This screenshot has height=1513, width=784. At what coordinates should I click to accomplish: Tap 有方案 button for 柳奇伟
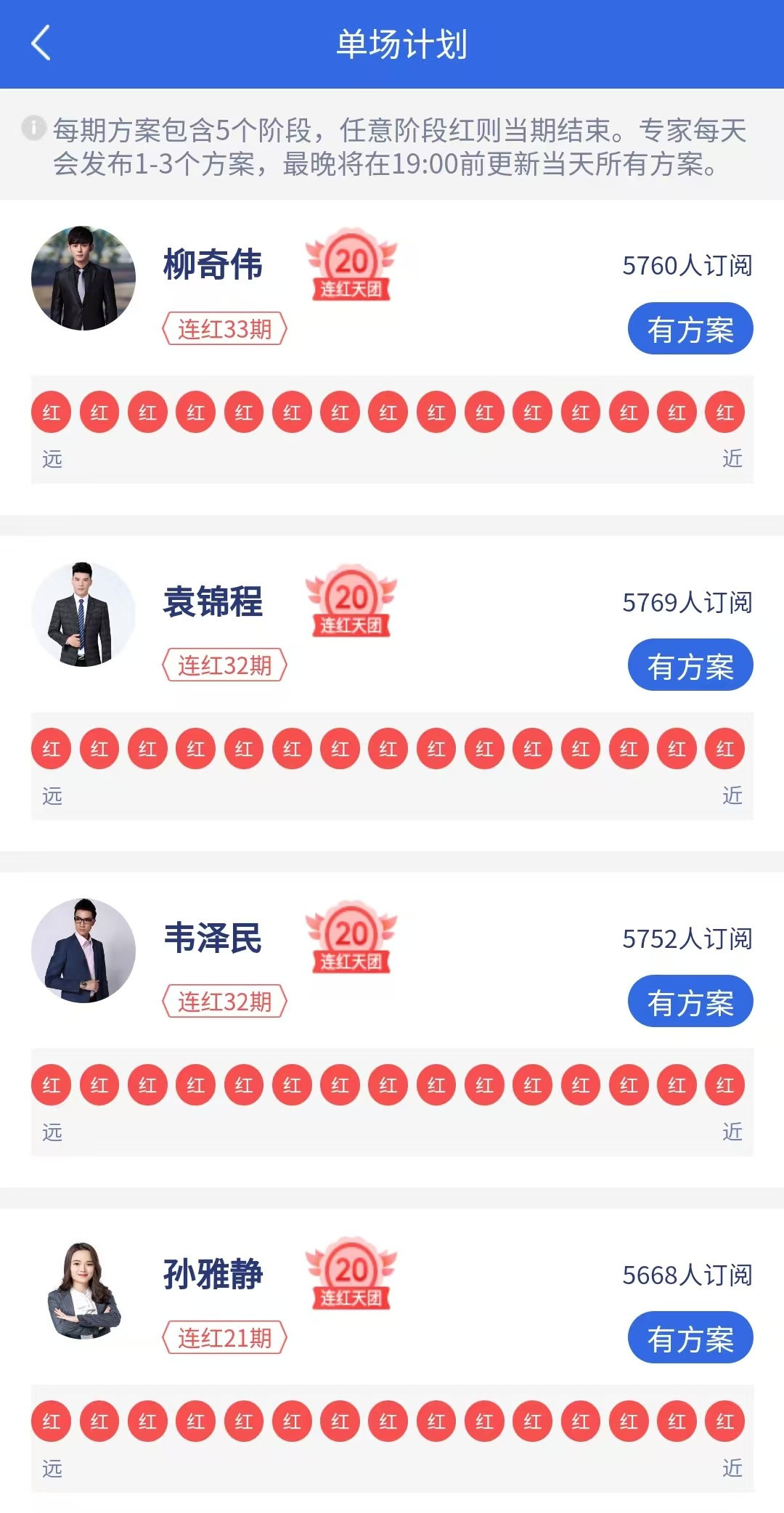(690, 329)
